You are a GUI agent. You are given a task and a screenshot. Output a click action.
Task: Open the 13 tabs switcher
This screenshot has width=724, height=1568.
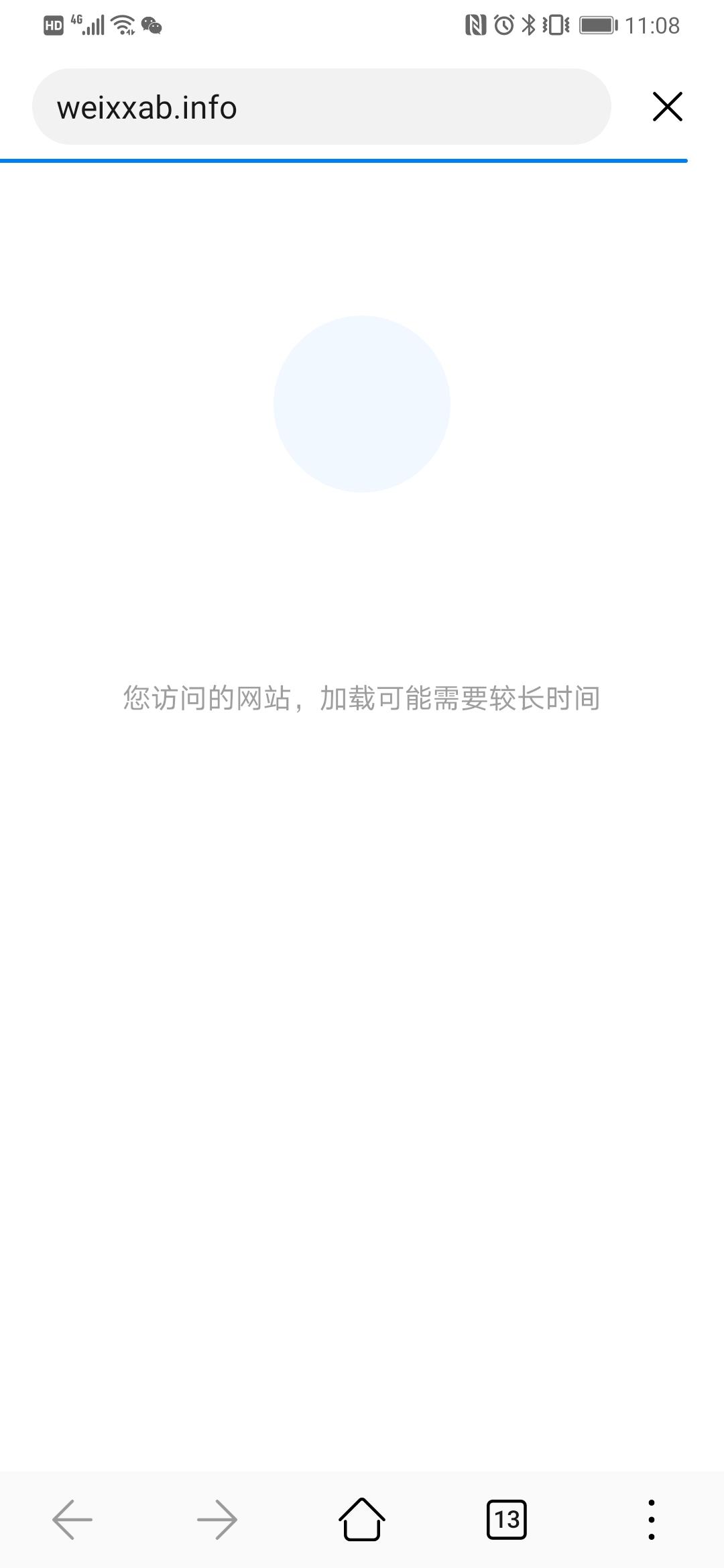click(507, 1520)
